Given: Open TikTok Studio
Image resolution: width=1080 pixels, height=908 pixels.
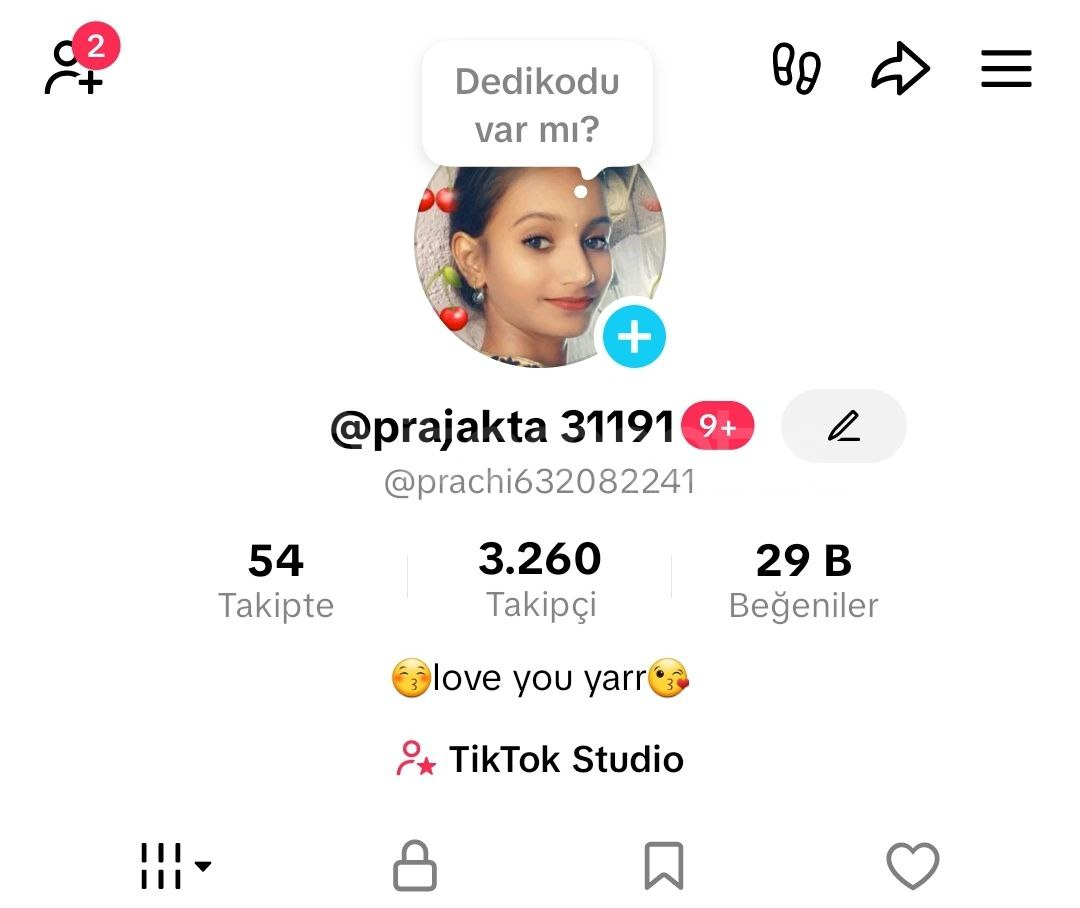Looking at the screenshot, I should 540,760.
